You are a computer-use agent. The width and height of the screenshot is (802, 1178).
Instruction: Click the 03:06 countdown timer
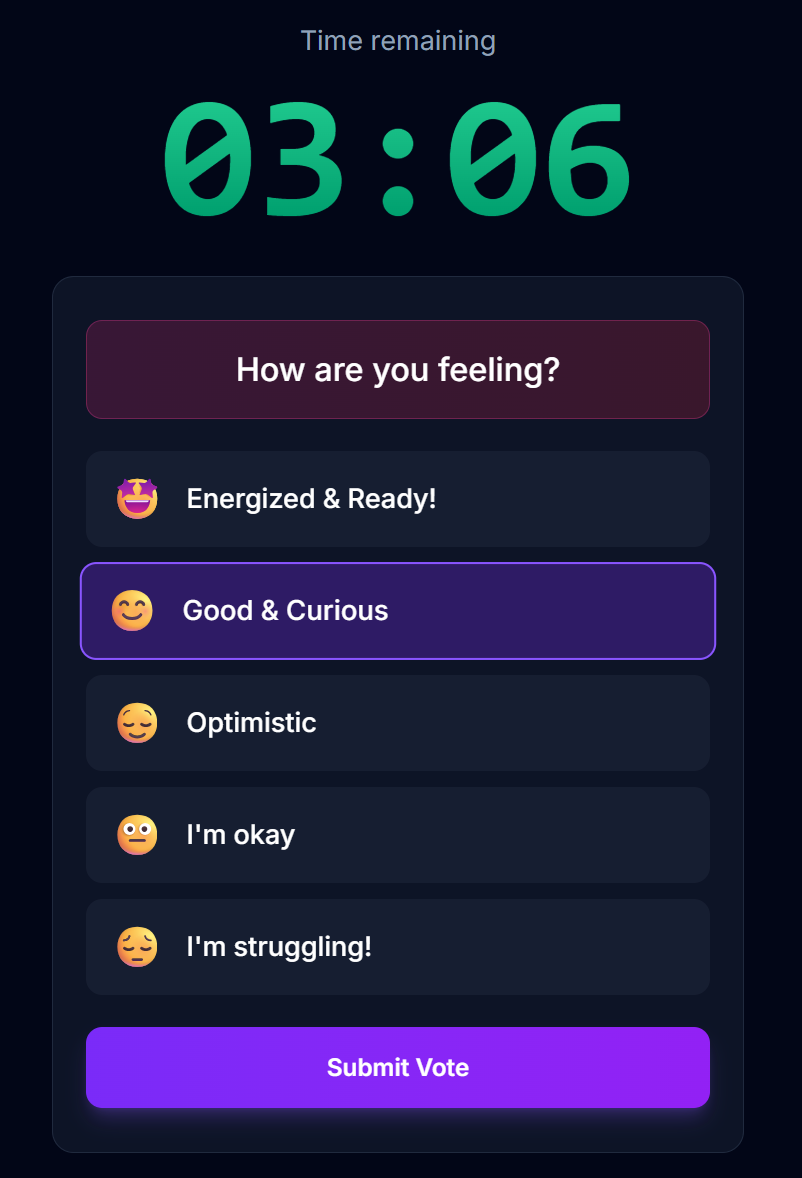(398, 158)
